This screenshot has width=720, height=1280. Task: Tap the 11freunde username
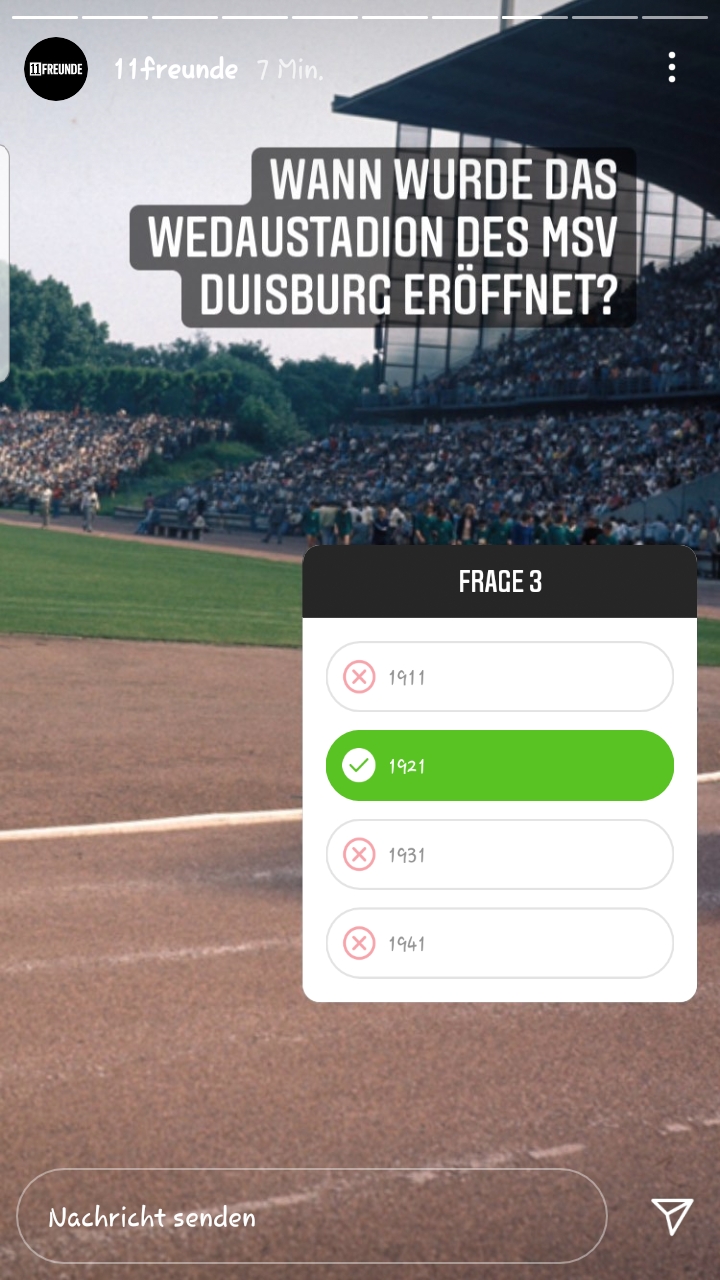[x=176, y=69]
